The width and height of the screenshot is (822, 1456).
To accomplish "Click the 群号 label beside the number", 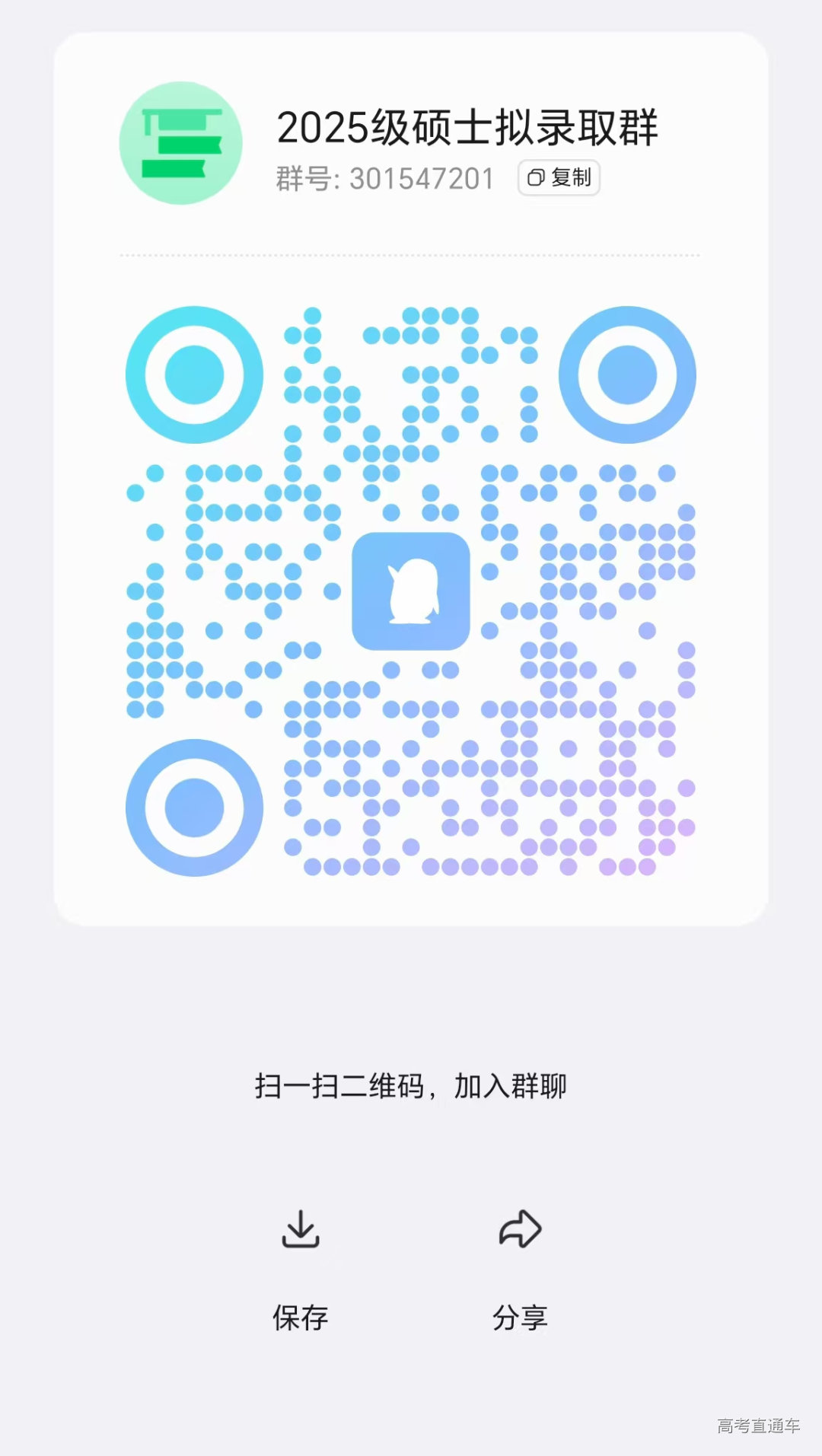I will pos(303,180).
